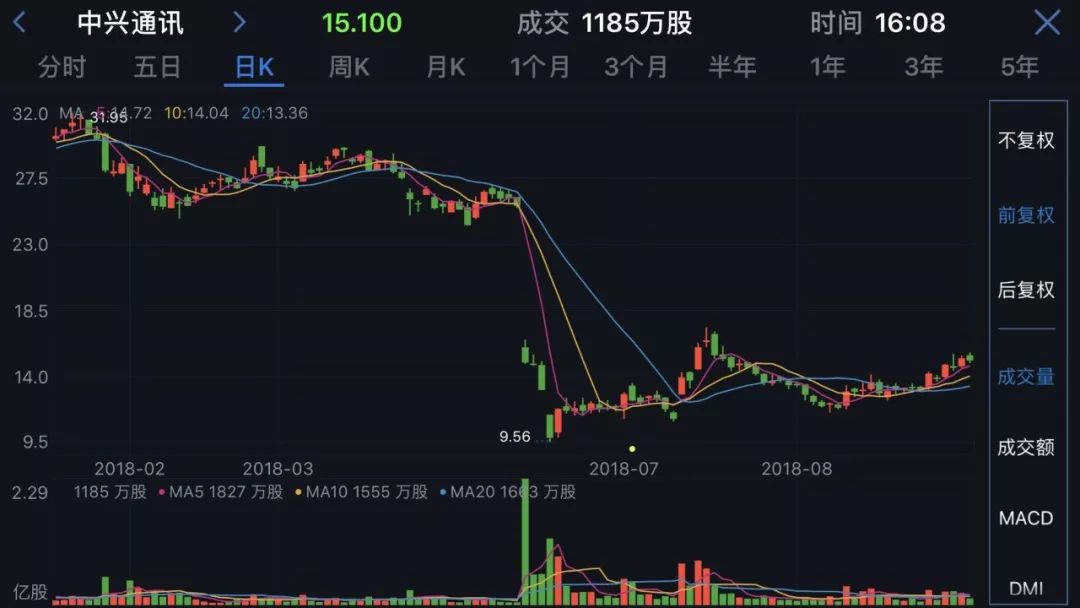Choose the MACD indicator
This screenshot has width=1080, height=608.
pyautogui.click(x=1026, y=518)
